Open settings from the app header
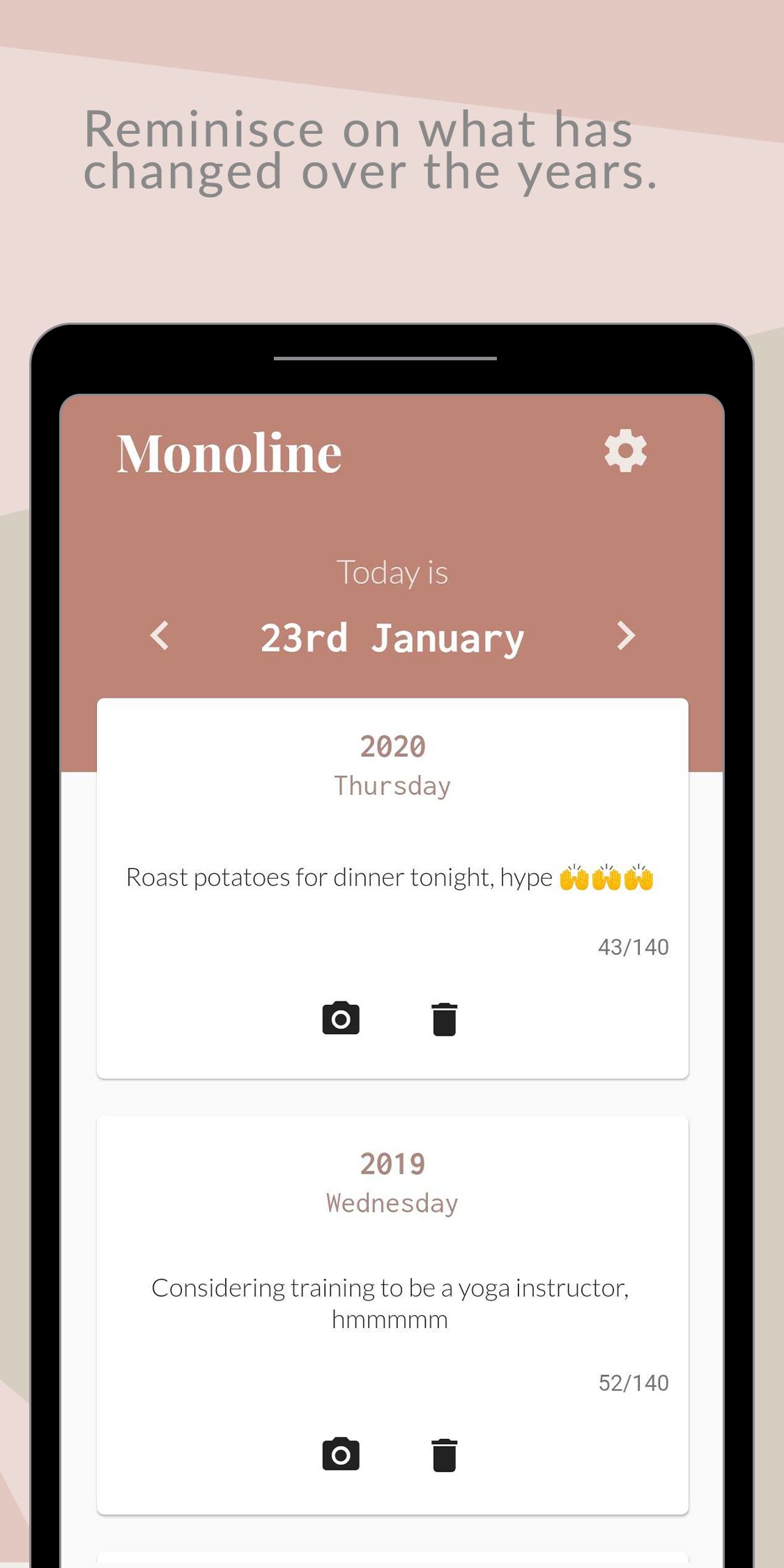 click(x=625, y=452)
